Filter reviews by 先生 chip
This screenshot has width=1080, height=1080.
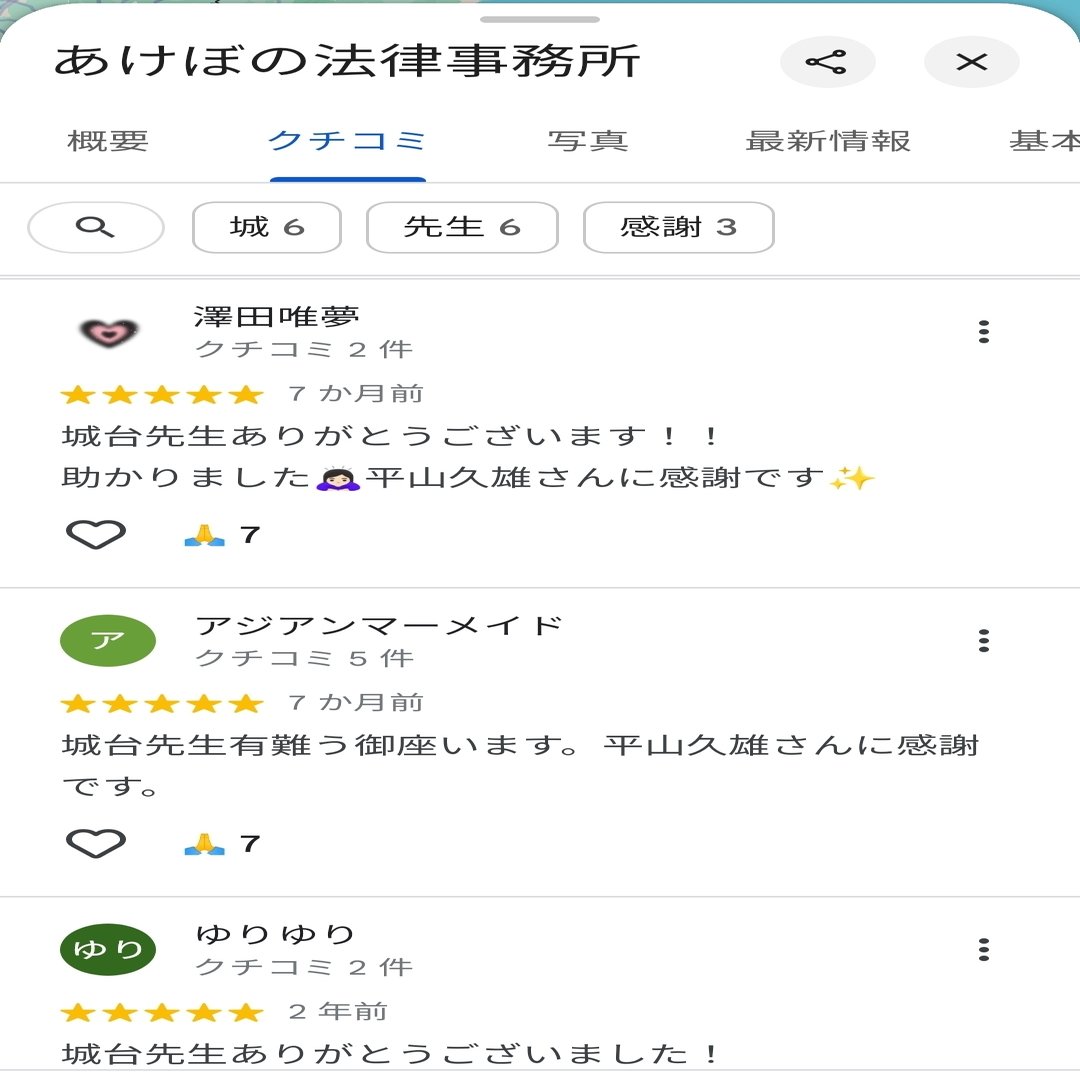click(462, 228)
